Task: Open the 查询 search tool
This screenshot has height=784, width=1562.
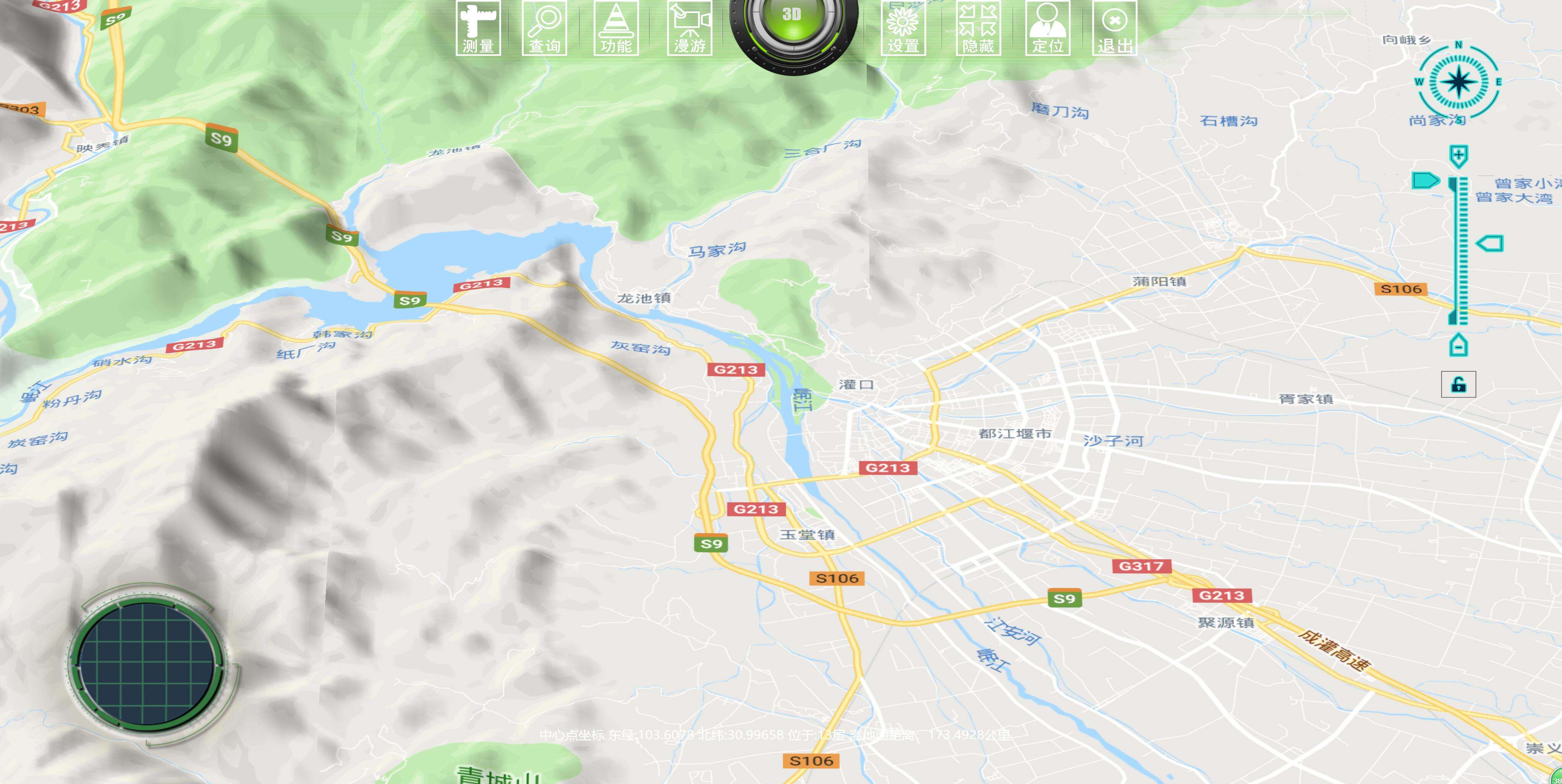Action: [545, 29]
